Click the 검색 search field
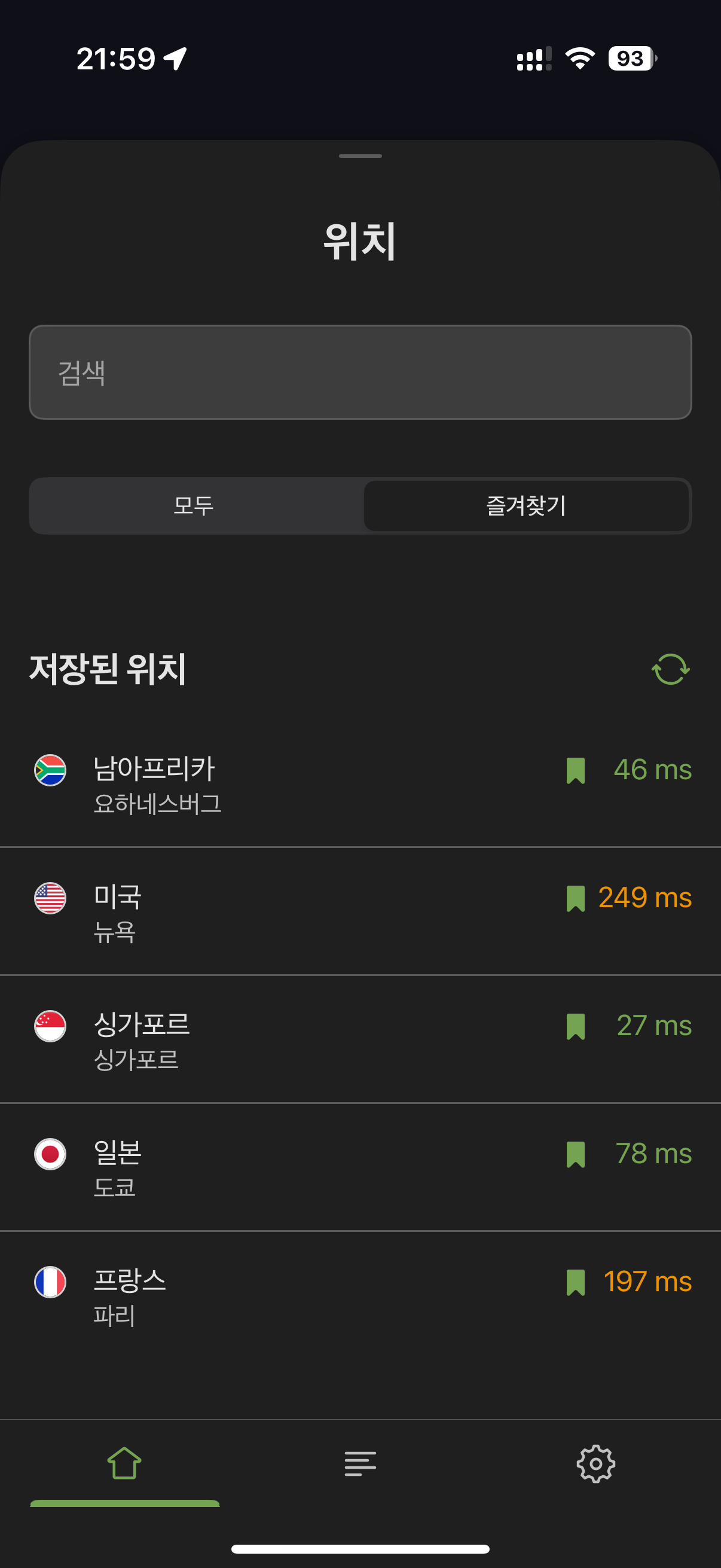 (359, 371)
